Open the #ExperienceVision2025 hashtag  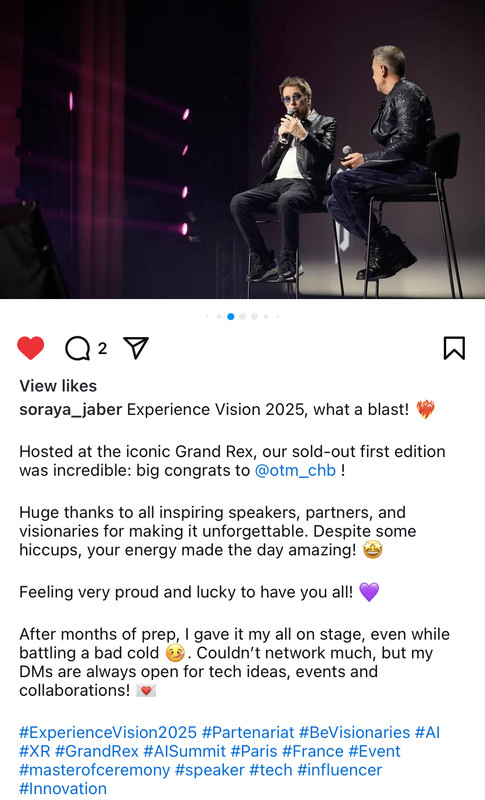click(x=108, y=733)
